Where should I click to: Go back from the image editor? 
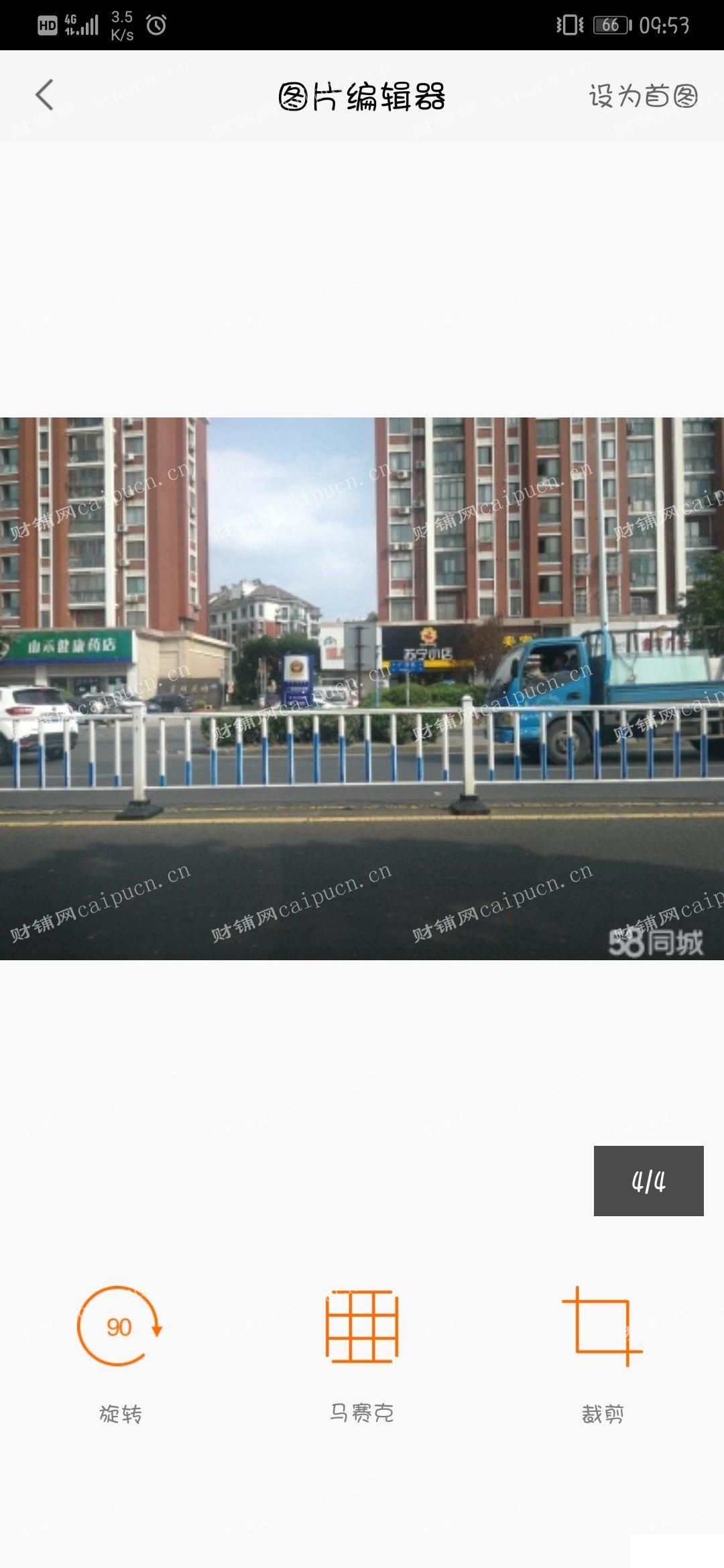[x=44, y=94]
